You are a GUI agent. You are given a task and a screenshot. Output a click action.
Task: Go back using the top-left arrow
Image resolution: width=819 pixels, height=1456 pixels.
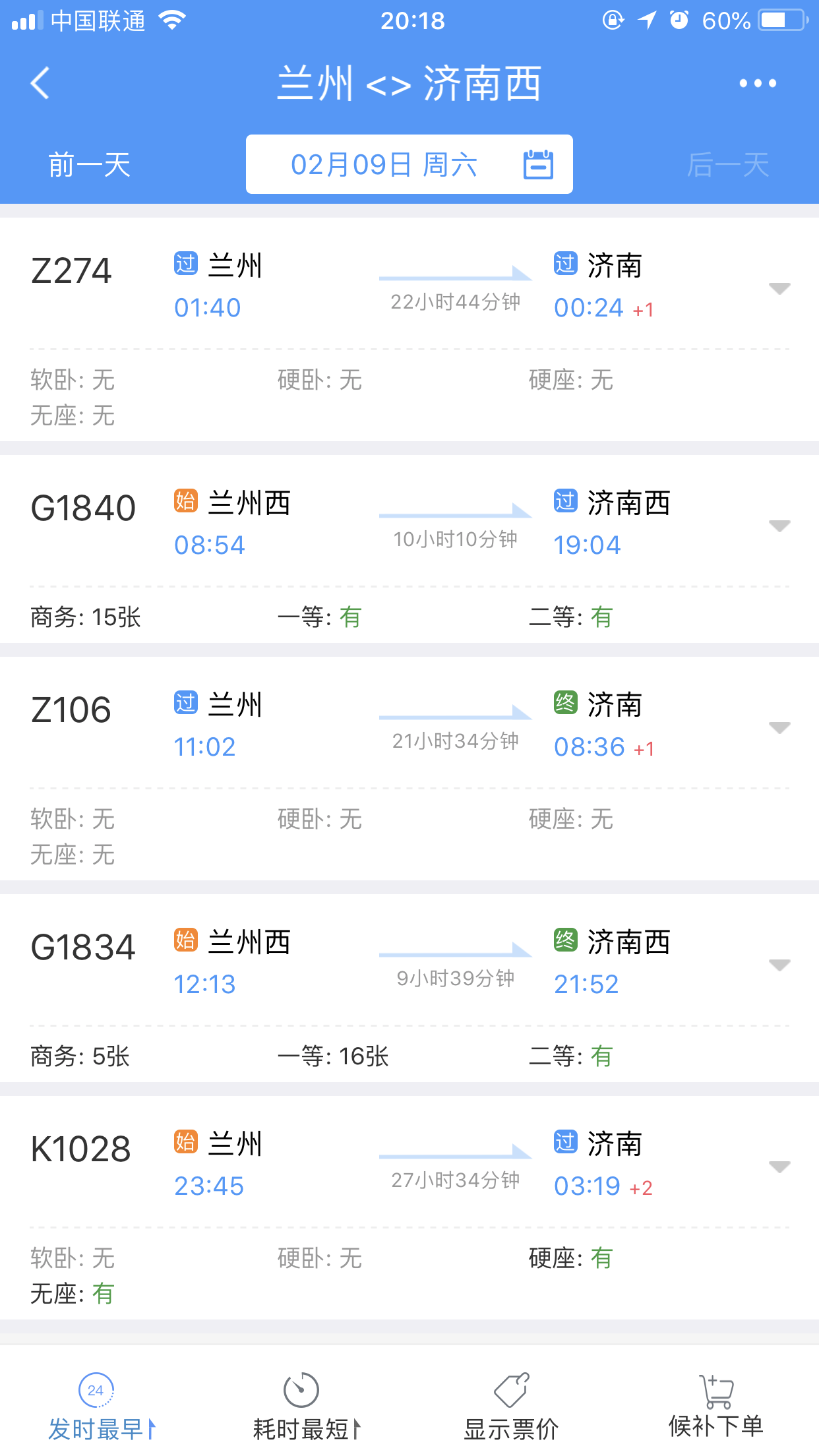pyautogui.click(x=40, y=83)
